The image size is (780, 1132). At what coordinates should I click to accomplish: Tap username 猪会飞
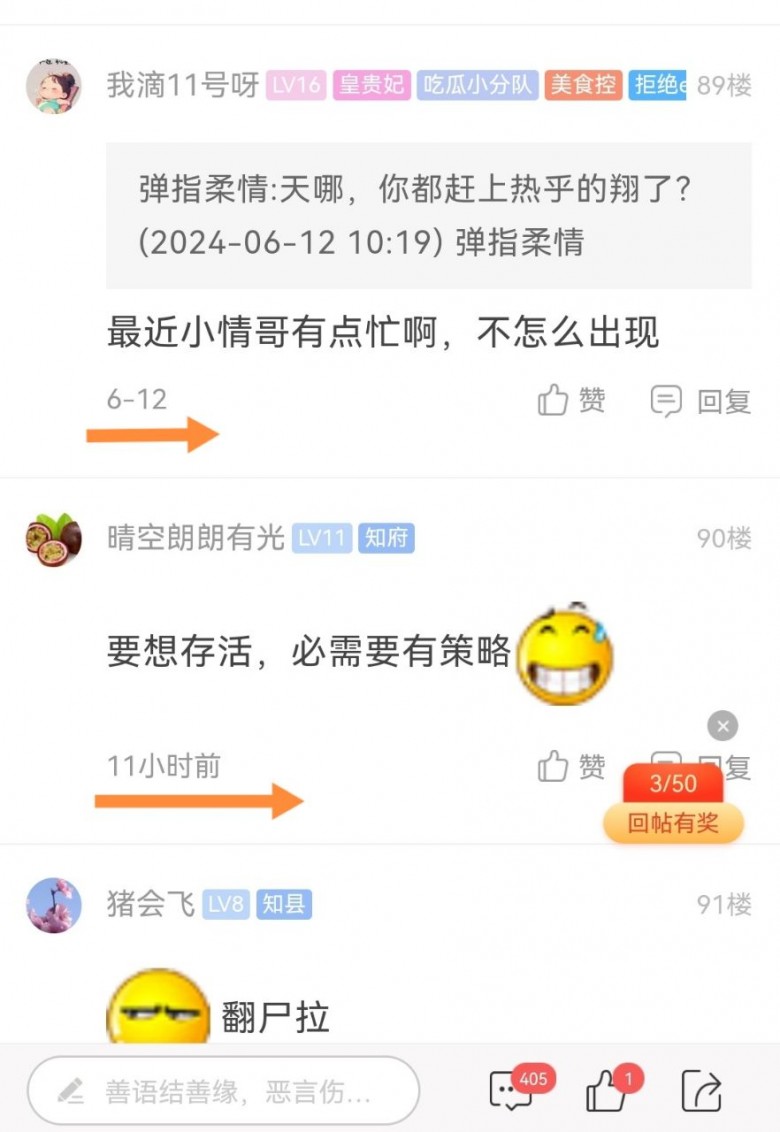pos(150,905)
